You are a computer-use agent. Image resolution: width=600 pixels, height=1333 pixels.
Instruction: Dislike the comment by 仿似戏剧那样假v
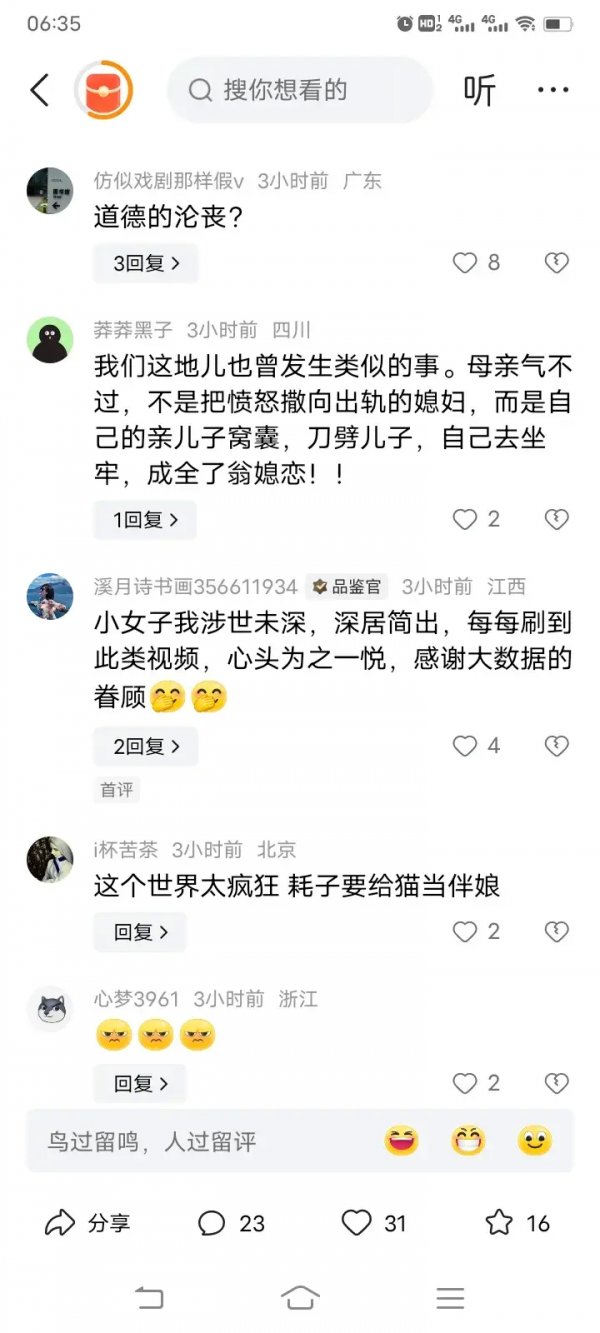click(556, 263)
